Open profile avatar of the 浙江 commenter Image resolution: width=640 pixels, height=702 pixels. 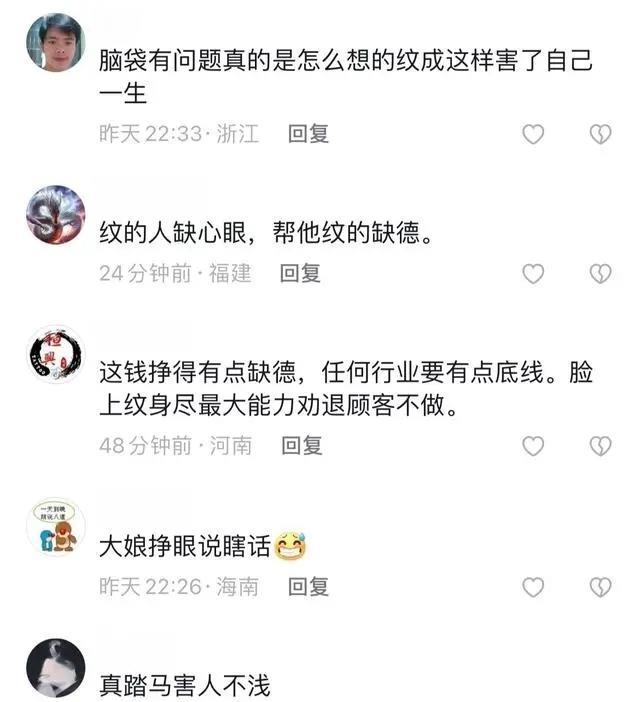click(55, 42)
